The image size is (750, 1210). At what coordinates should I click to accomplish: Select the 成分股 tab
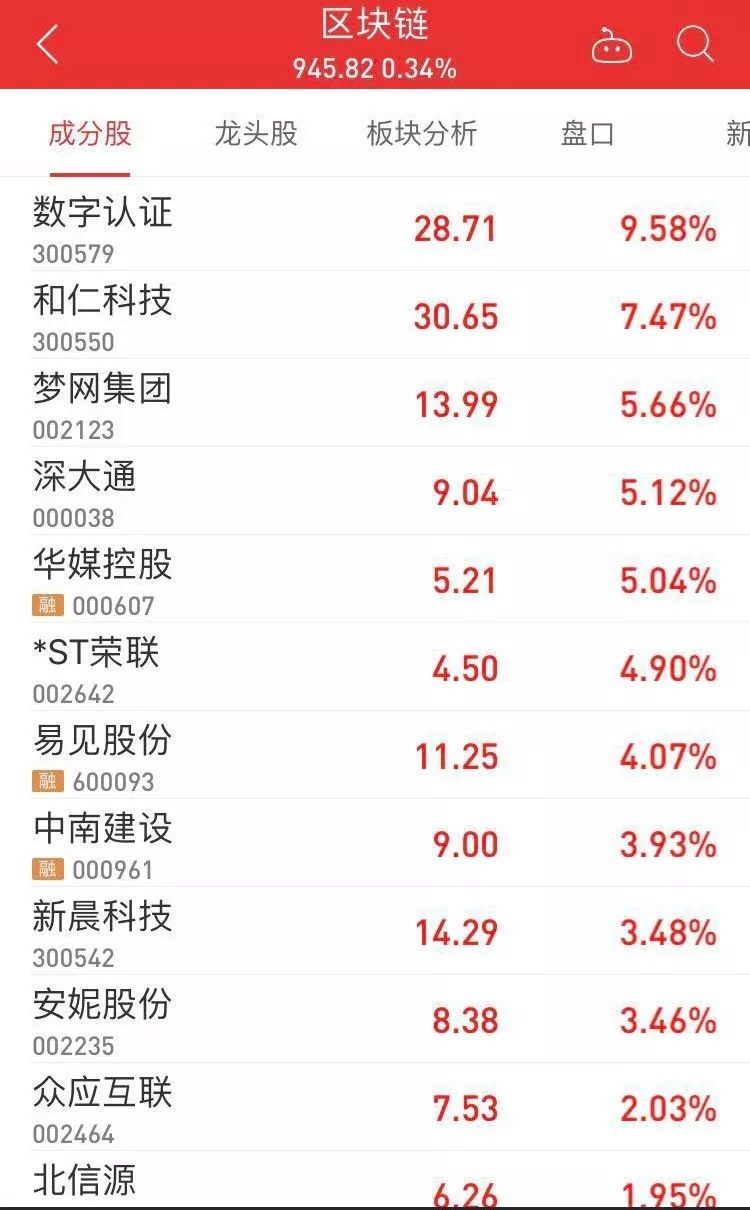[x=90, y=134]
